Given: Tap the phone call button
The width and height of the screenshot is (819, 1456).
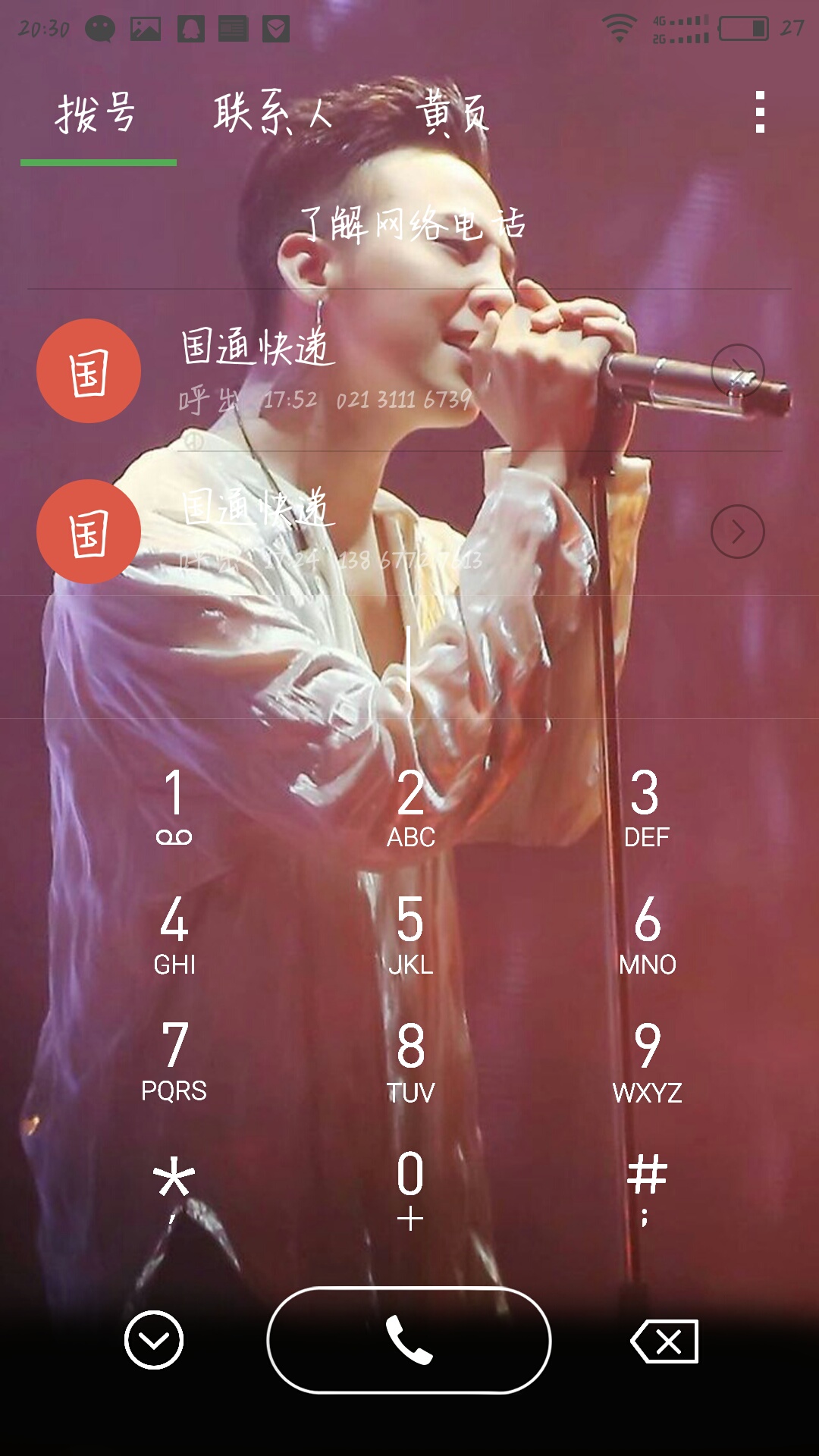Looking at the screenshot, I should [409, 1340].
